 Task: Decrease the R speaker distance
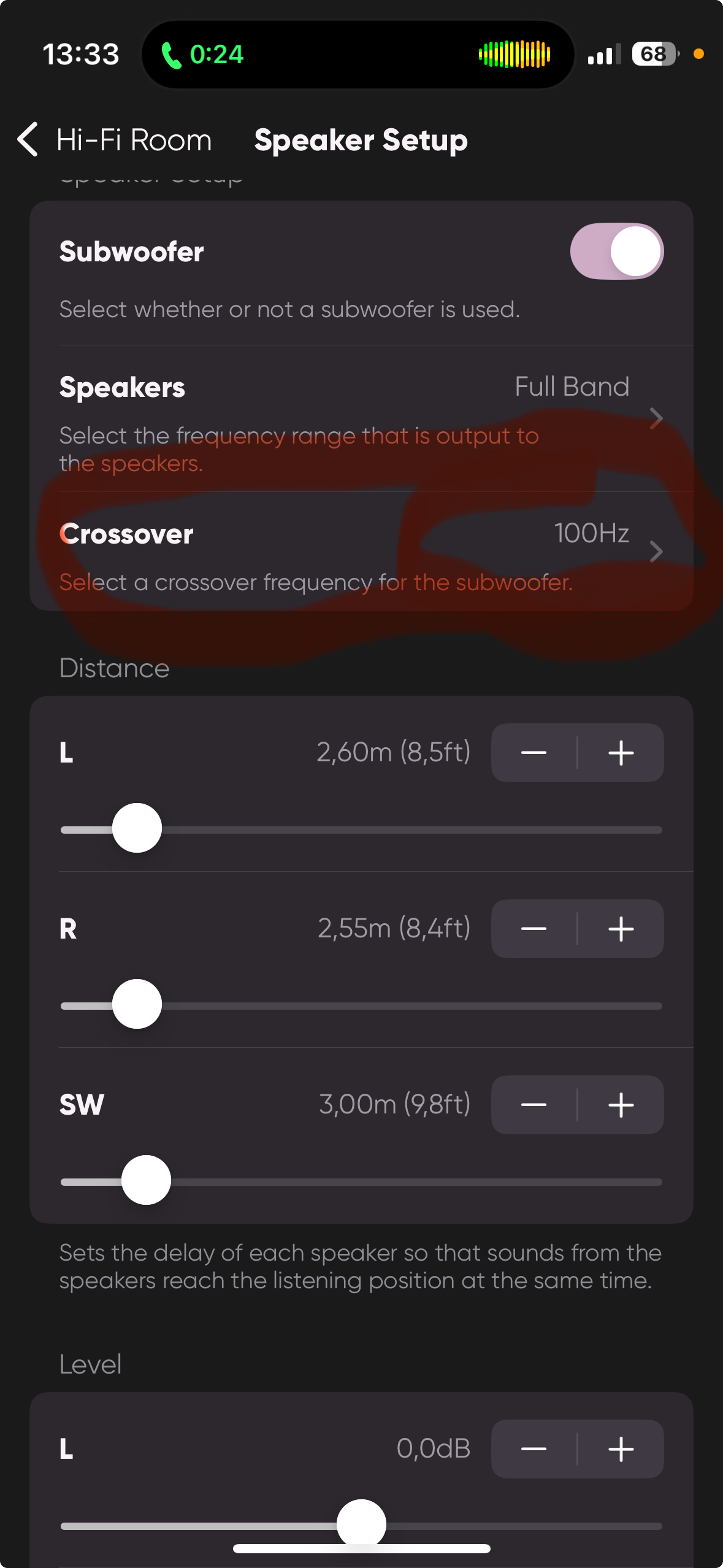click(x=534, y=929)
